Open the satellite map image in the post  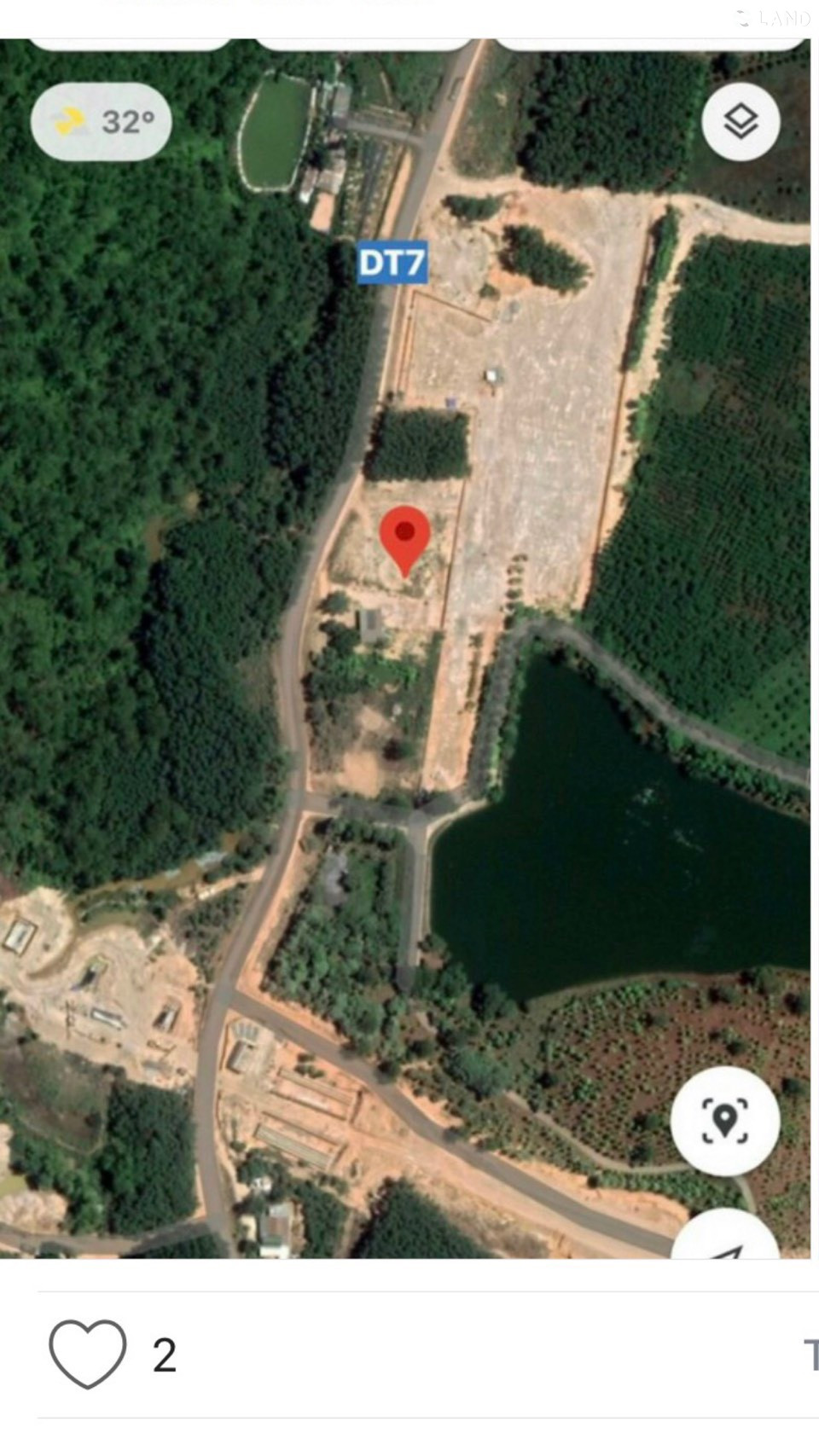click(405, 648)
